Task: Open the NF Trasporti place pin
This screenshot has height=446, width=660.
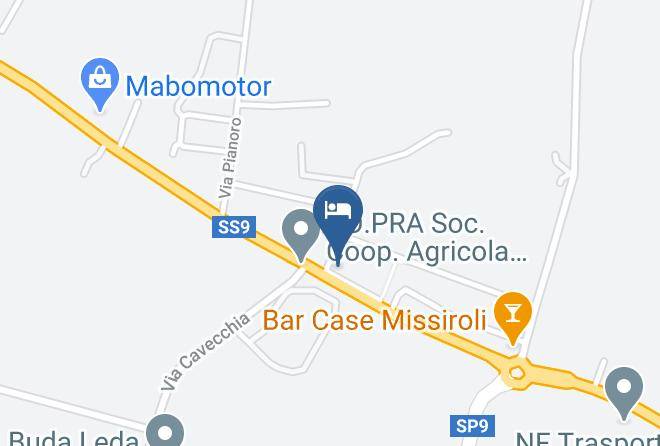Action: click(624, 393)
